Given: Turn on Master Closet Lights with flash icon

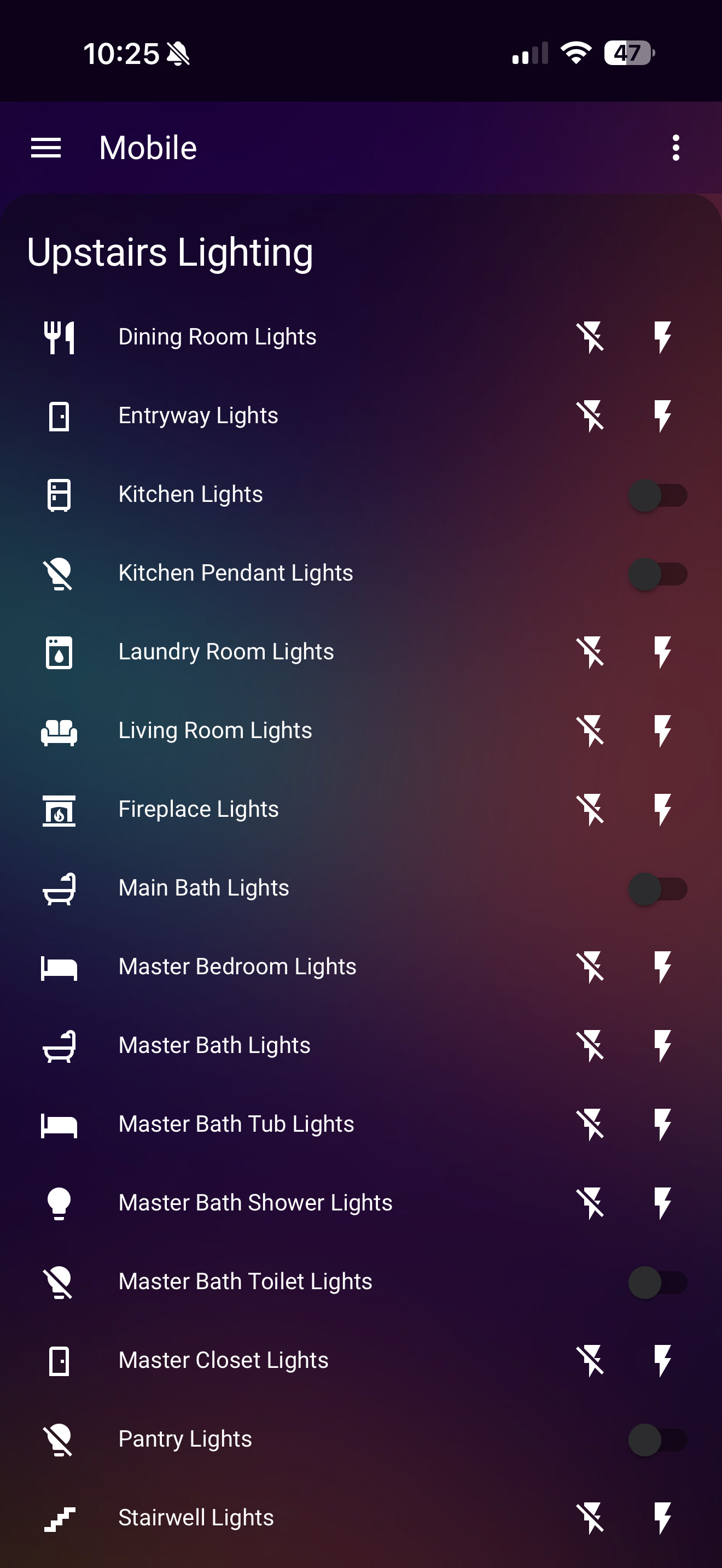Looking at the screenshot, I should 662,1360.
